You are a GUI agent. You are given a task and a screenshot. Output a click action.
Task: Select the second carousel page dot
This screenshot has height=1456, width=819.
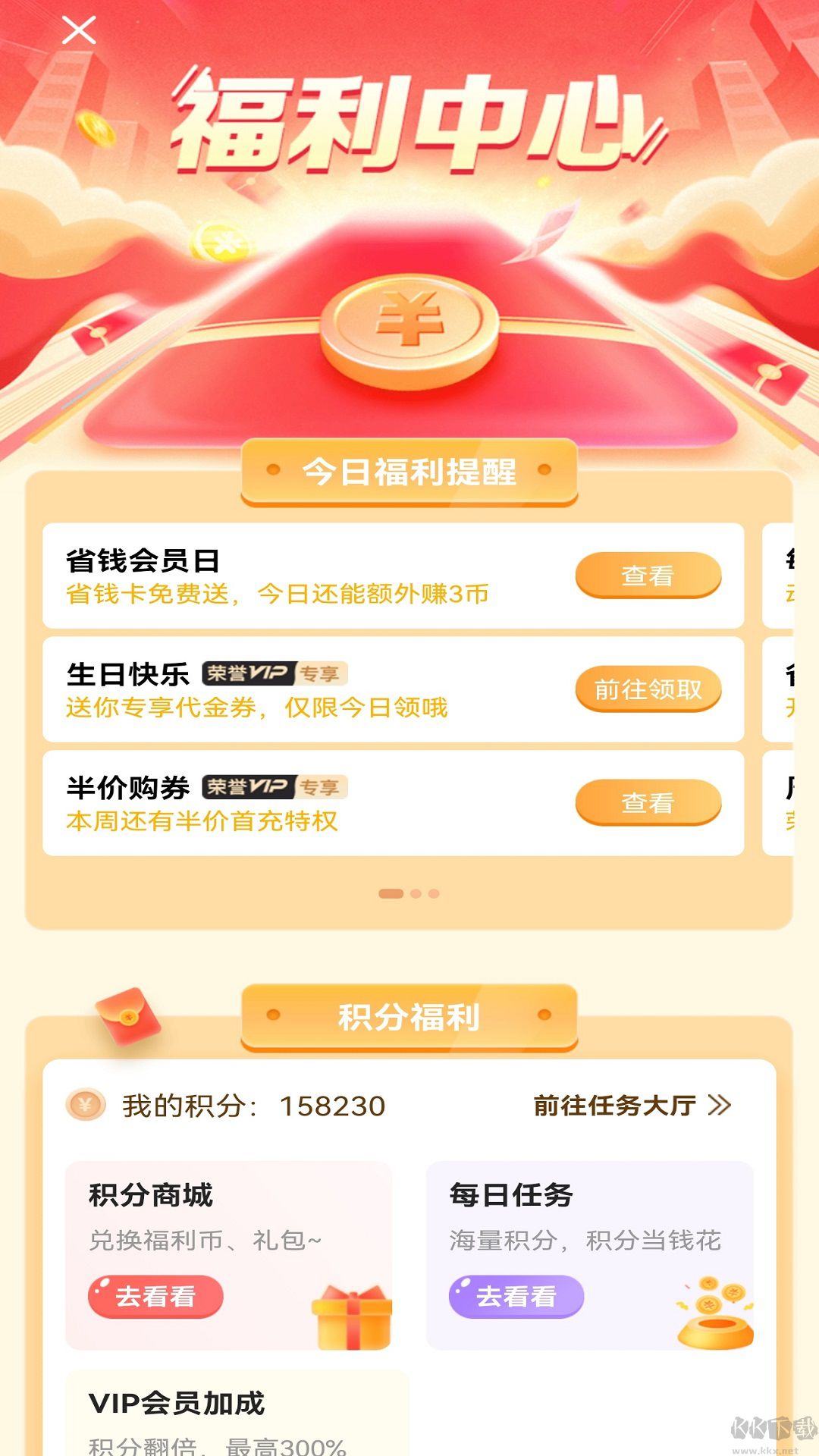pos(416,895)
